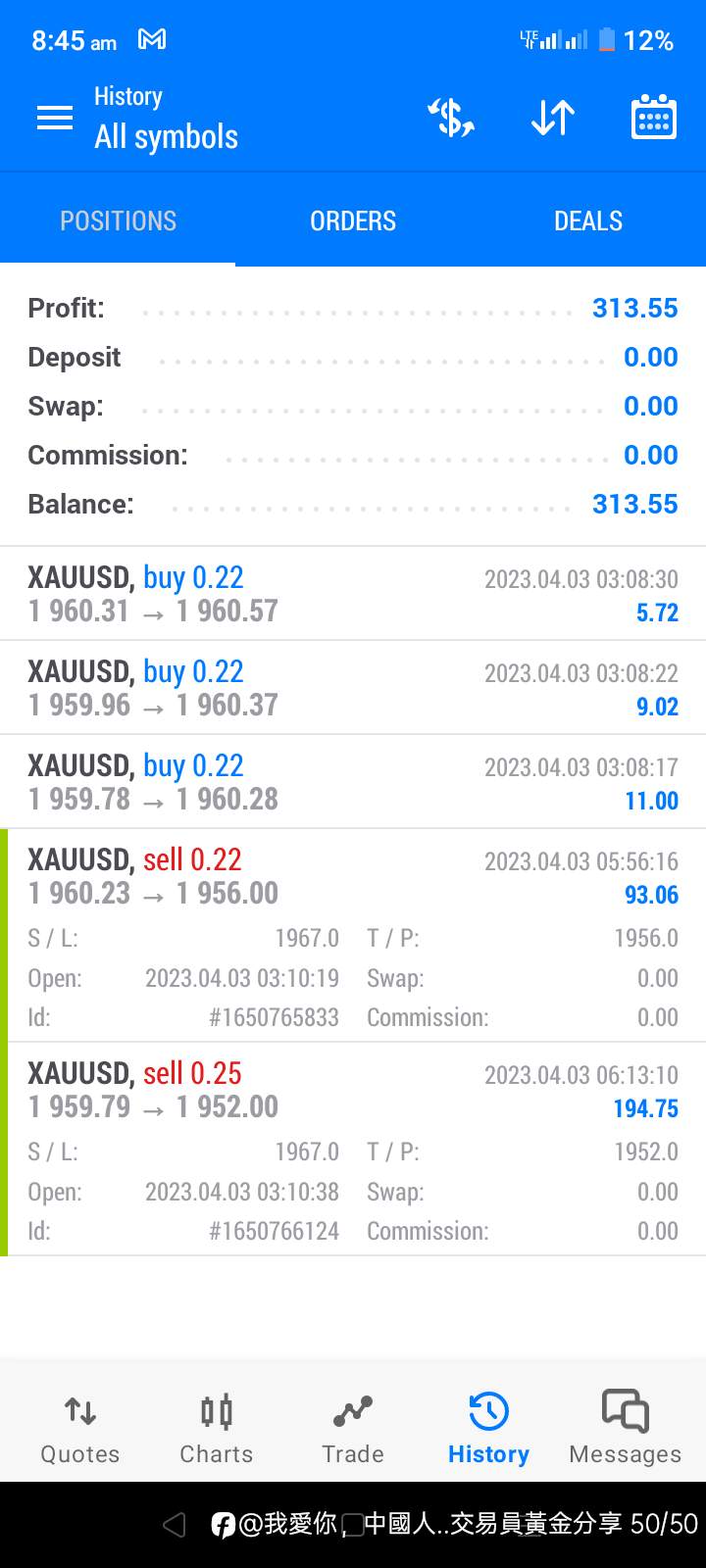Expand the XAUUSD buy with profit 9.02

coord(353,688)
